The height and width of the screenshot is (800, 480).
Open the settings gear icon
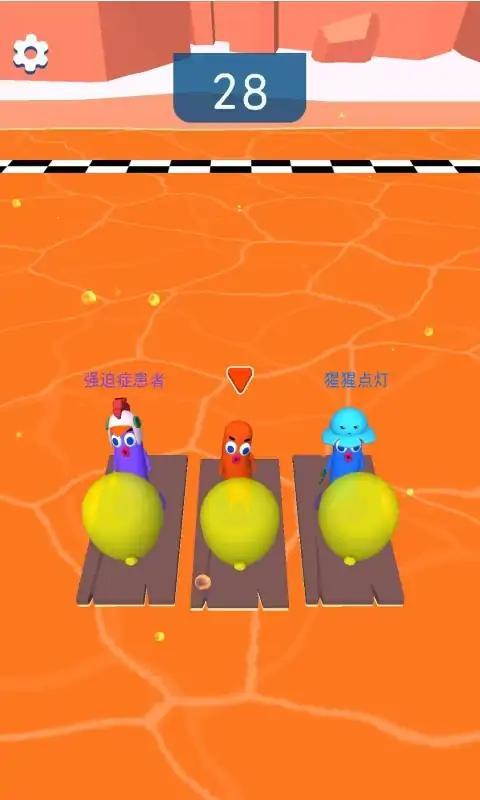(31, 53)
